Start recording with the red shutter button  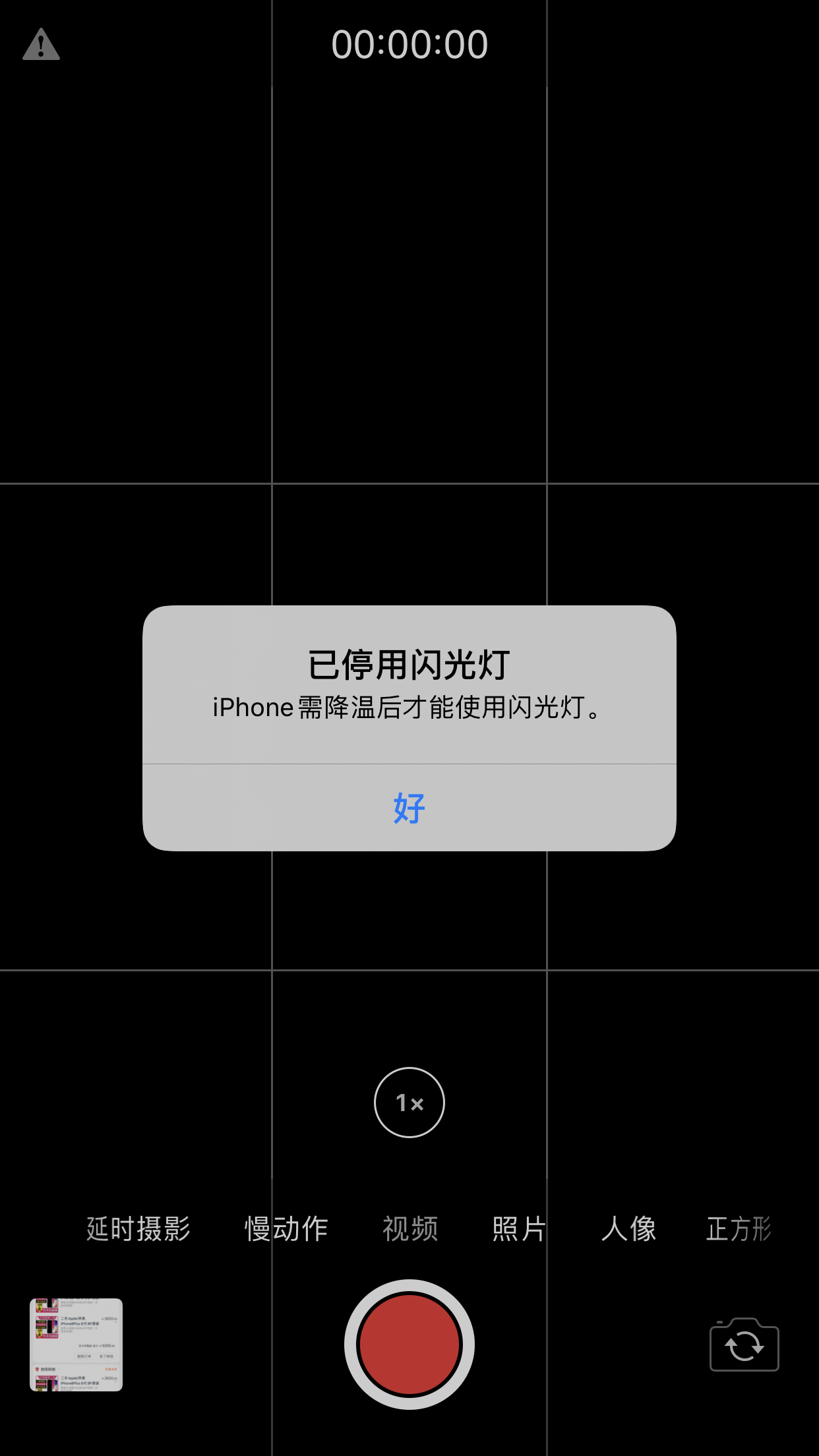click(409, 1344)
